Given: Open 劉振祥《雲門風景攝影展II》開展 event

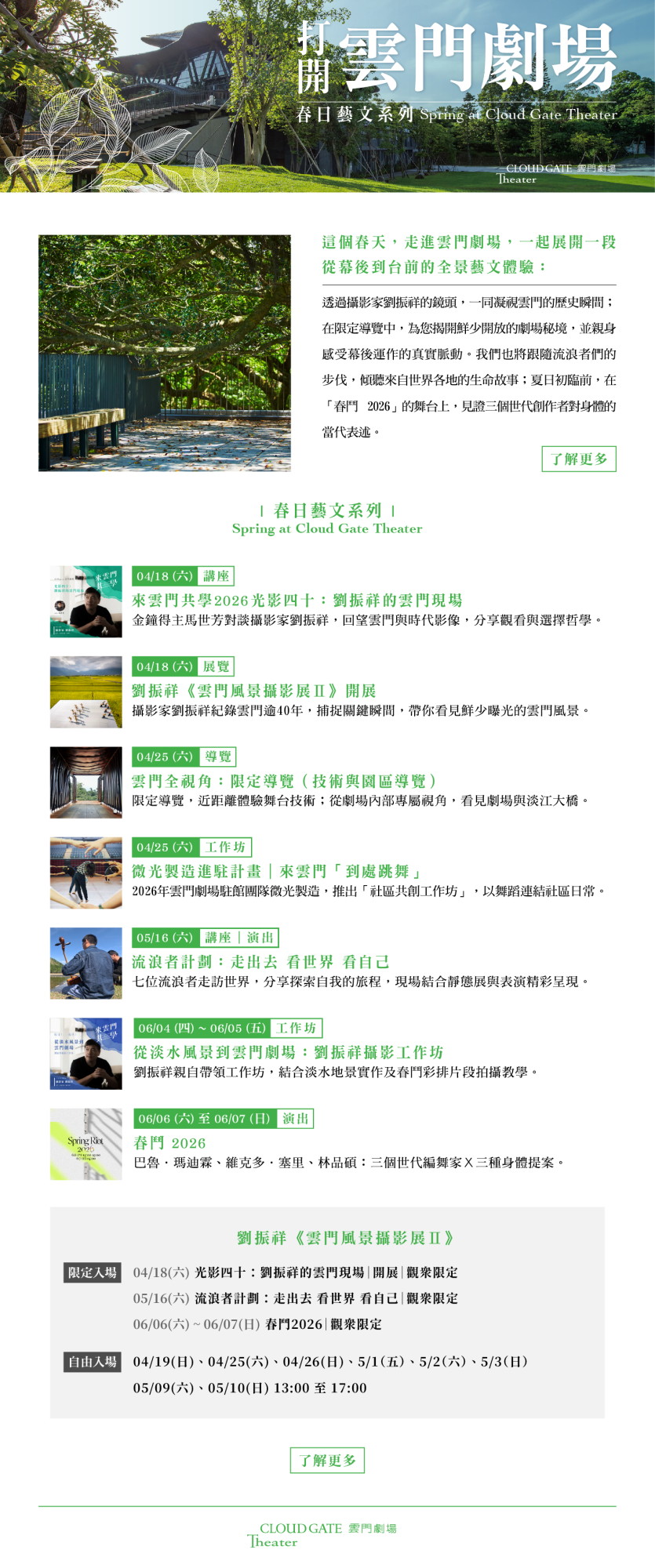Looking at the screenshot, I should [x=253, y=691].
